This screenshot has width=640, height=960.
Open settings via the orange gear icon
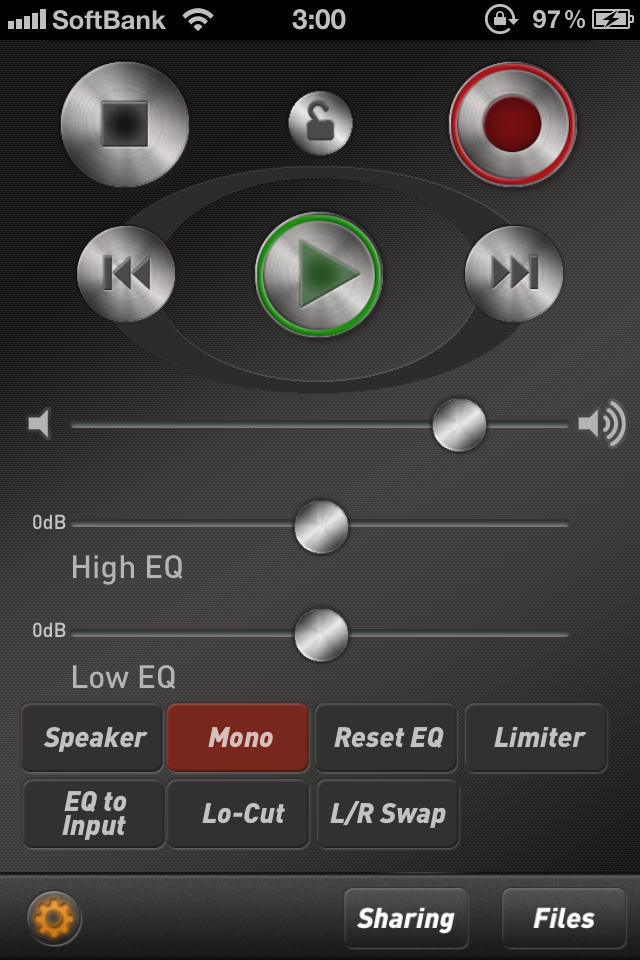[x=54, y=919]
